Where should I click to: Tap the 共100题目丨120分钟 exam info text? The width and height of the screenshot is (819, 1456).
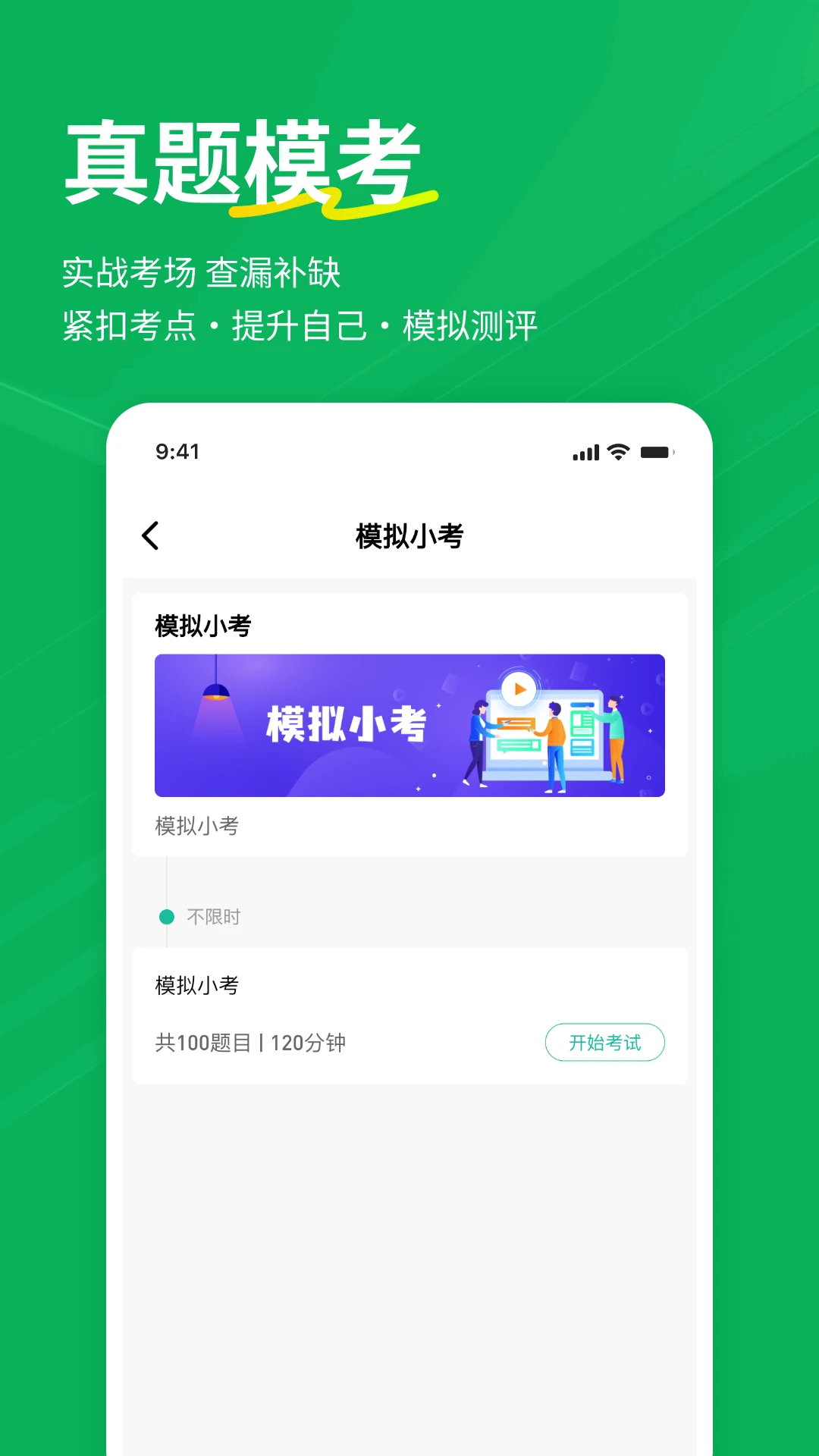point(249,1043)
